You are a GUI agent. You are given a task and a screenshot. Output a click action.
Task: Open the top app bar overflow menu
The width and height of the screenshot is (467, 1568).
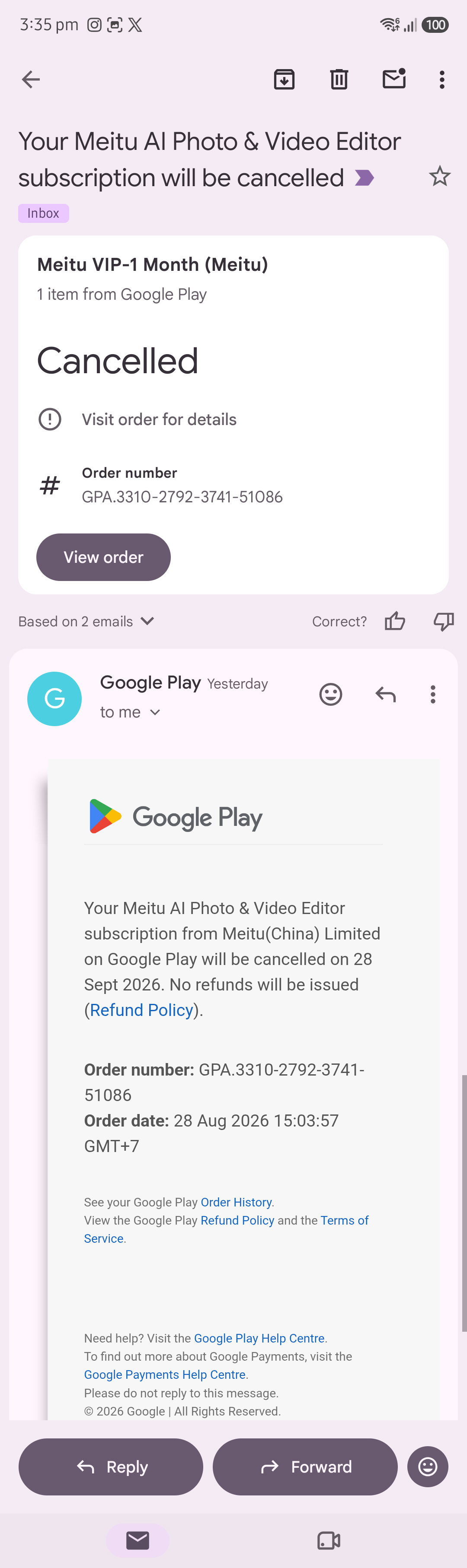[442, 79]
